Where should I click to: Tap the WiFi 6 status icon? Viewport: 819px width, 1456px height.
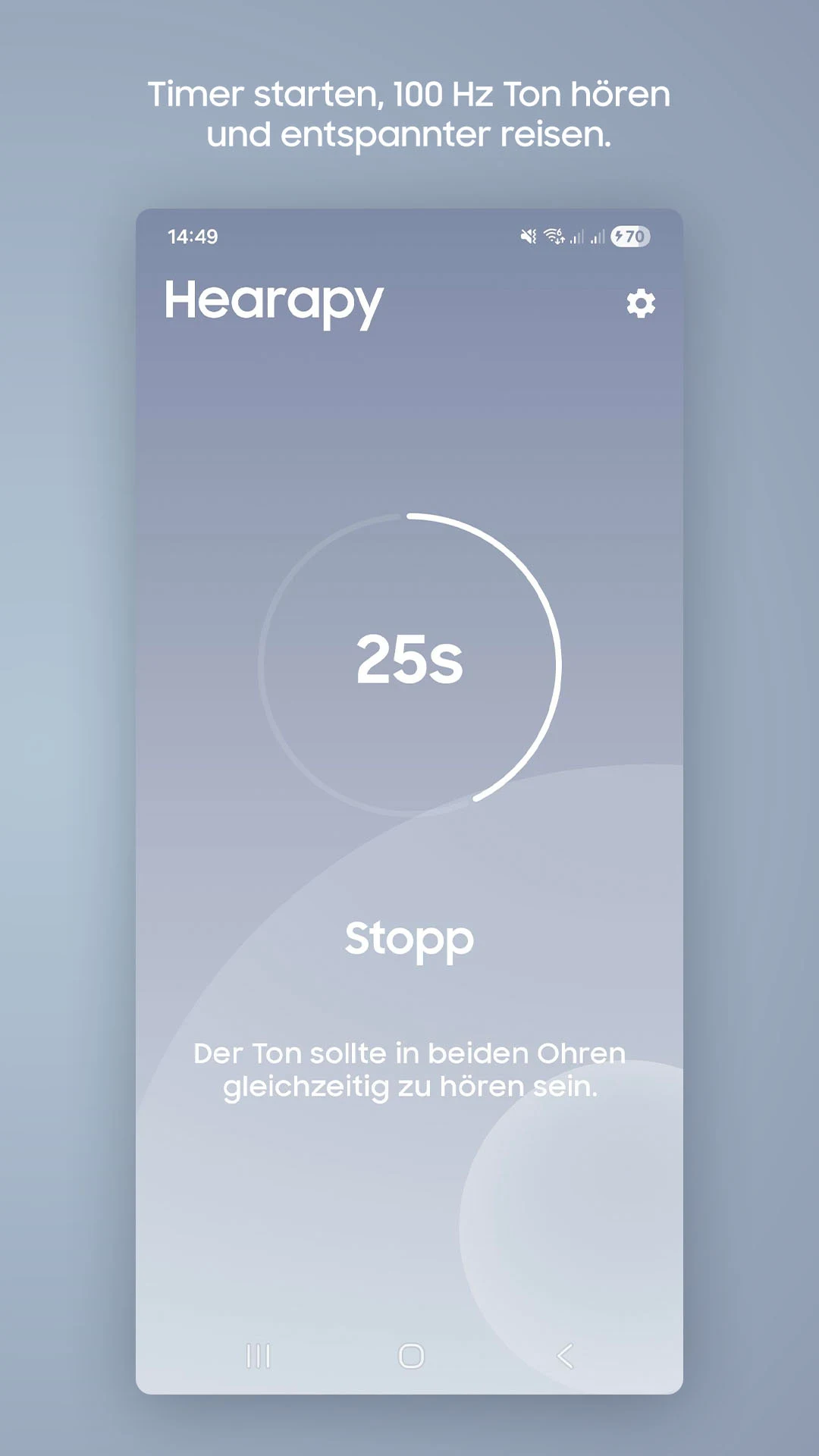pyautogui.click(x=553, y=236)
